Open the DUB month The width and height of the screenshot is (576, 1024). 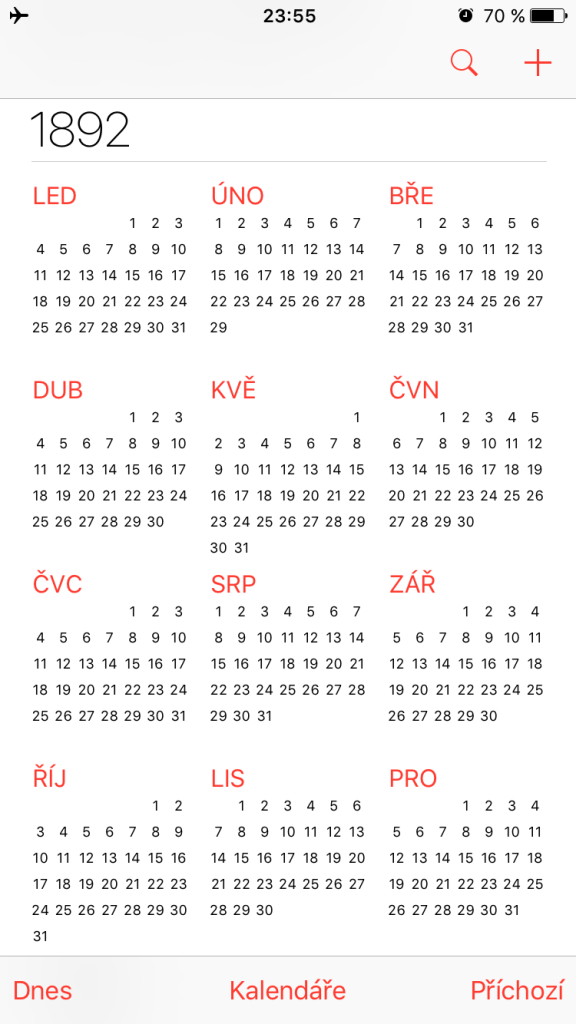58,390
